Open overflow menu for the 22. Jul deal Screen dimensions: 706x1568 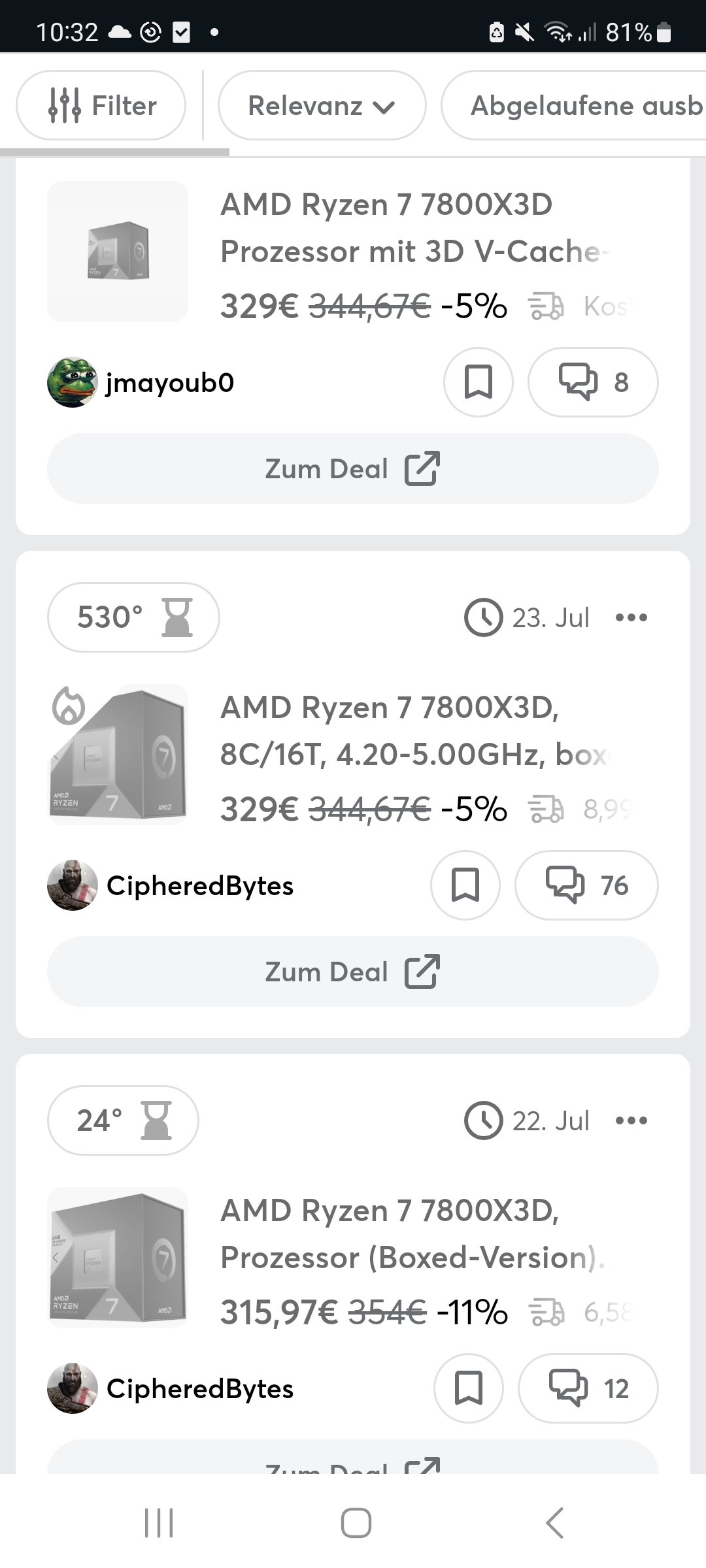(631, 1120)
